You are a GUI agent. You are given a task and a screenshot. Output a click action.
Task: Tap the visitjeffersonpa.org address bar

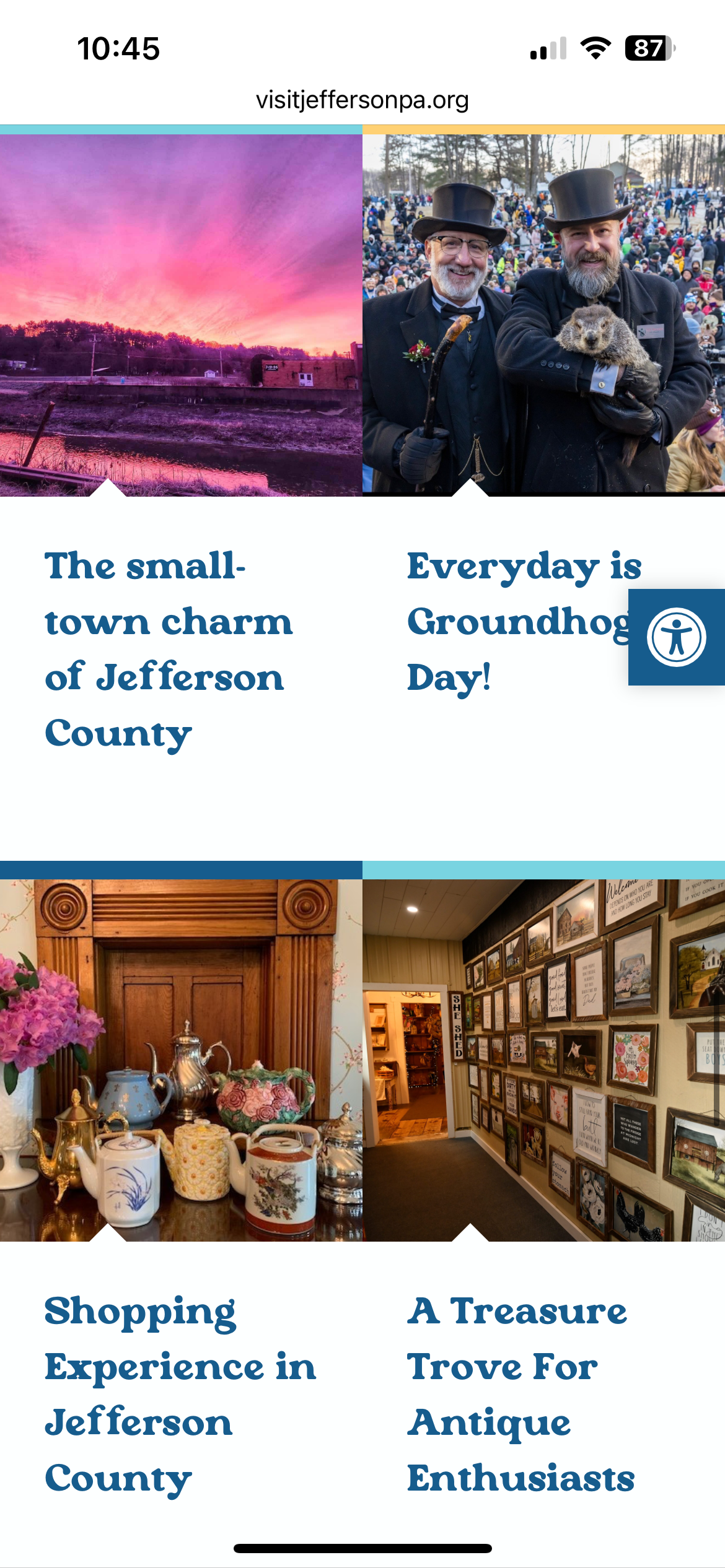coord(362,100)
